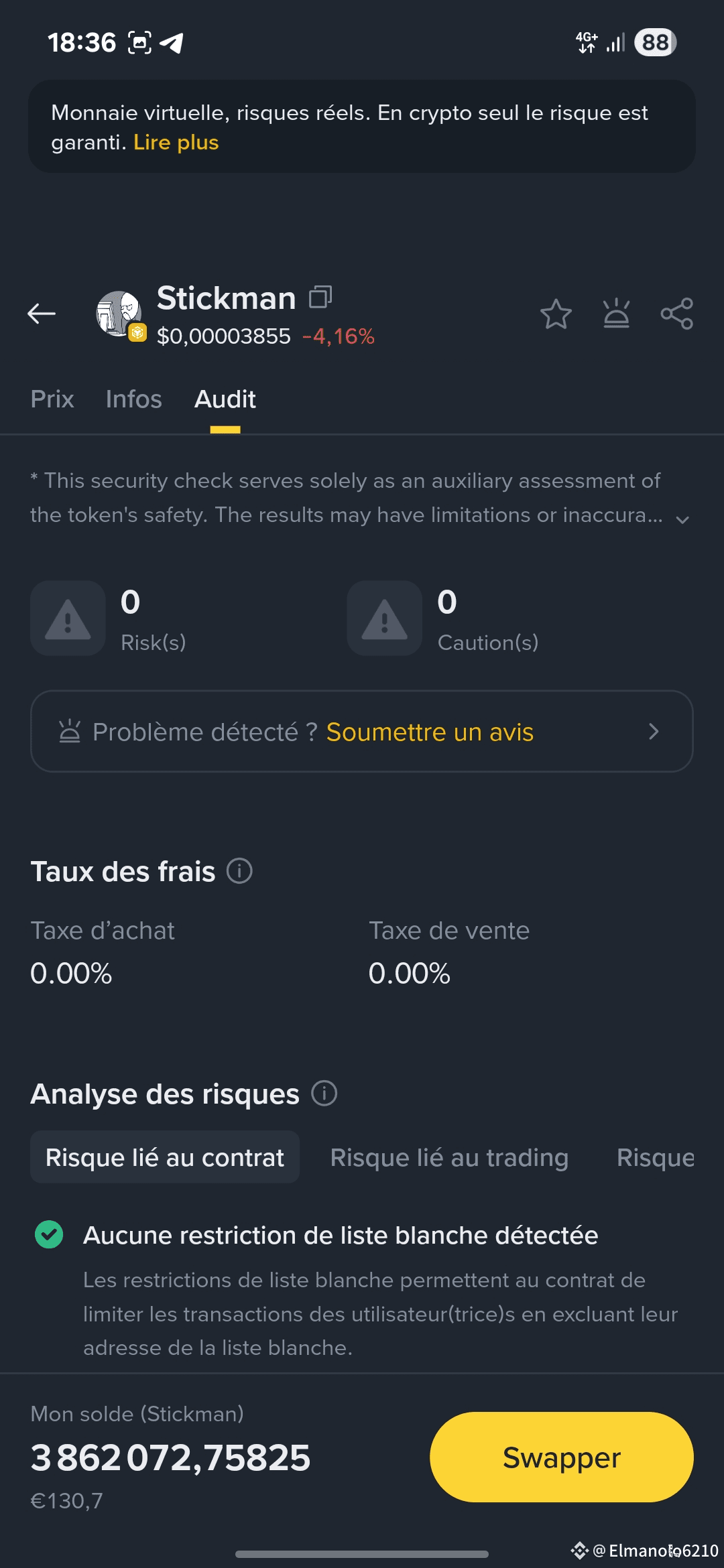
Task: Show info about Analyse des risques
Action: tap(324, 1094)
